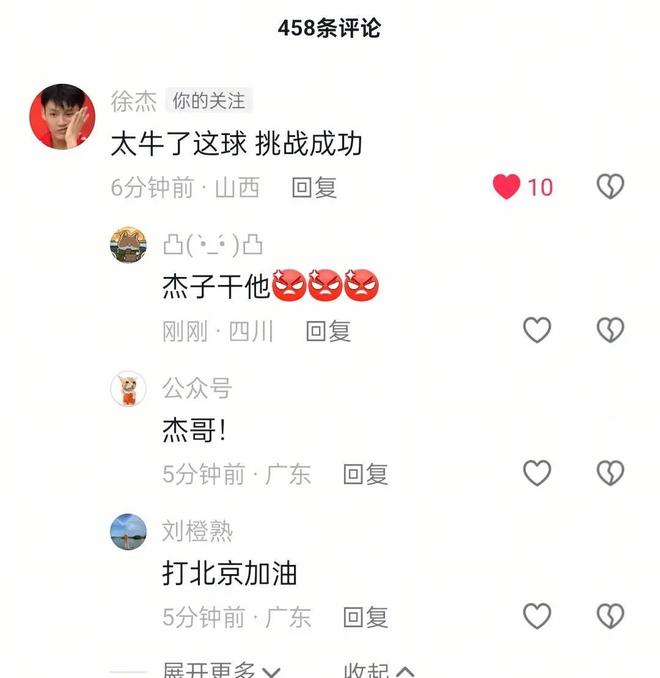This screenshot has height=678, width=660.
Task: Expand more replies with 展开更多
Action: pos(221,670)
